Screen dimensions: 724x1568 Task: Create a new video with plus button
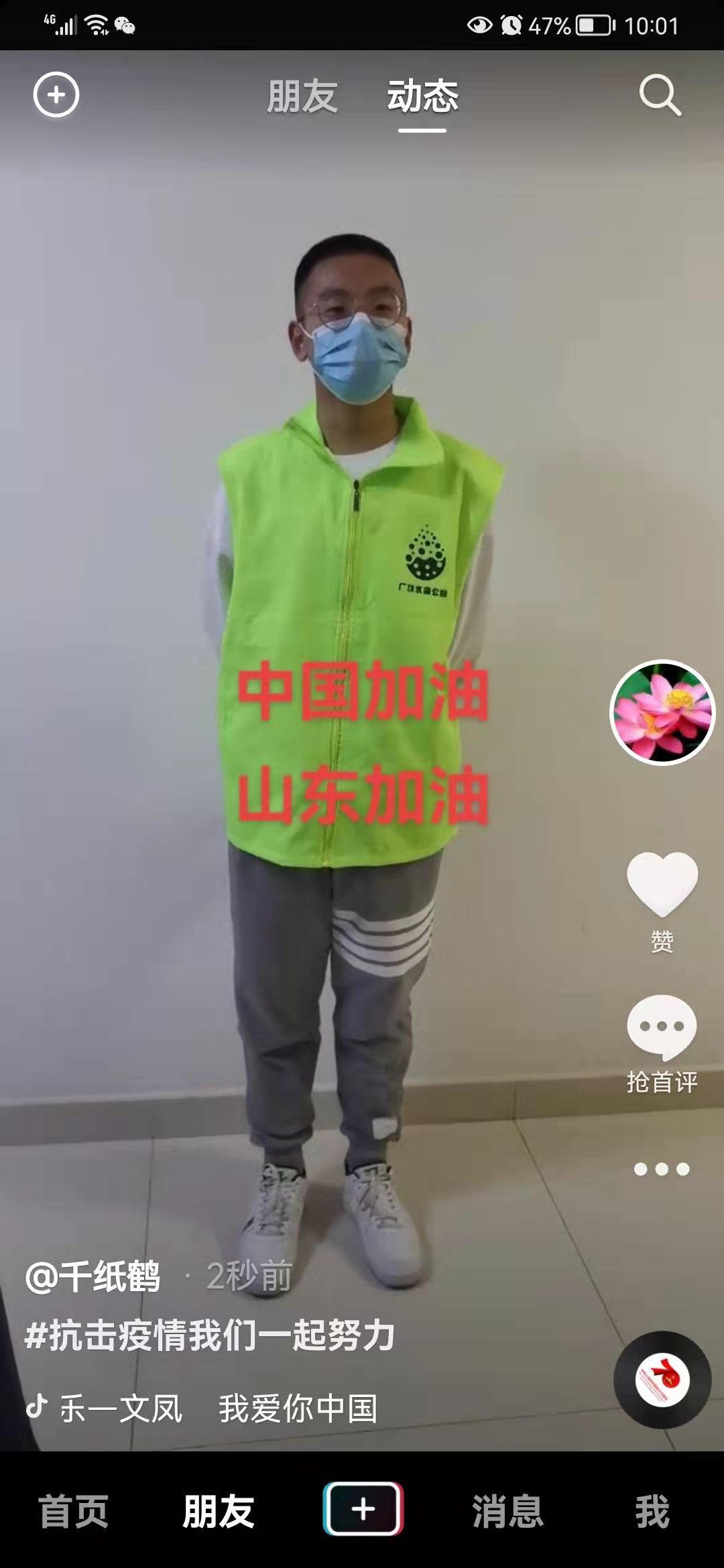(363, 1509)
